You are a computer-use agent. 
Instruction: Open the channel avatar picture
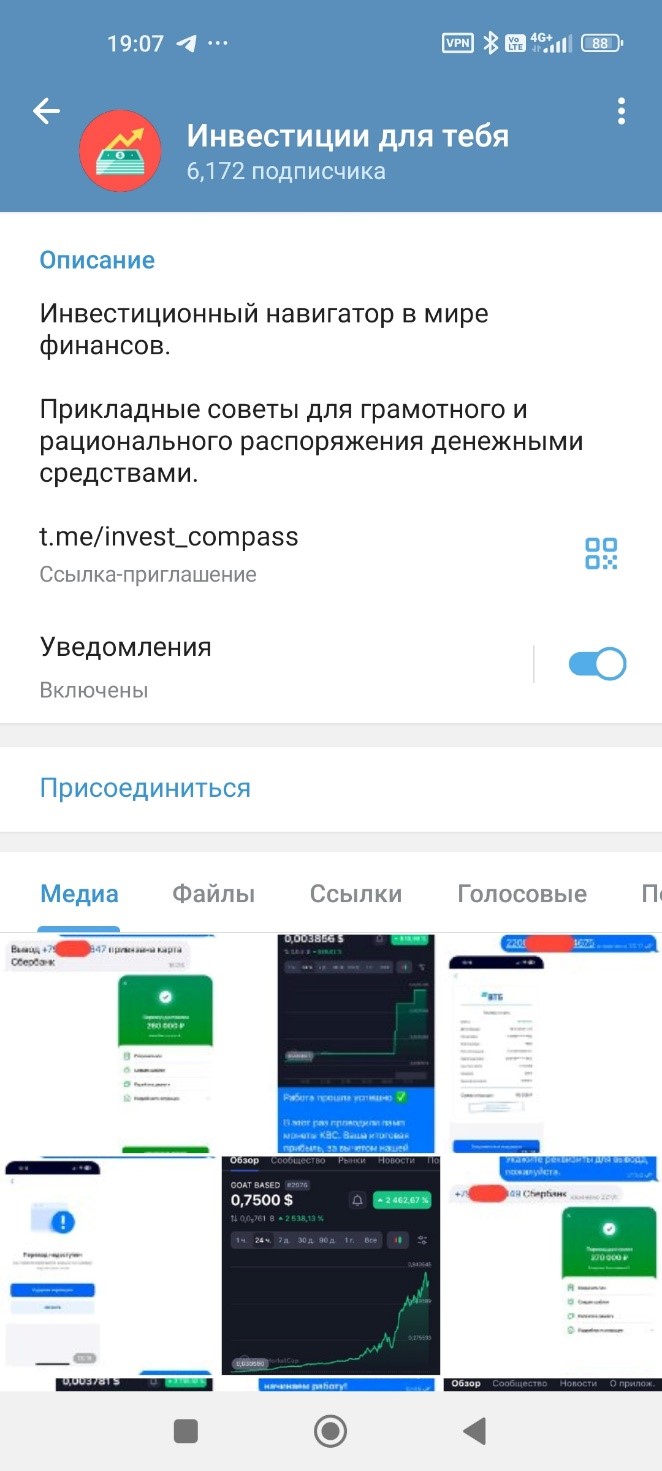point(120,151)
